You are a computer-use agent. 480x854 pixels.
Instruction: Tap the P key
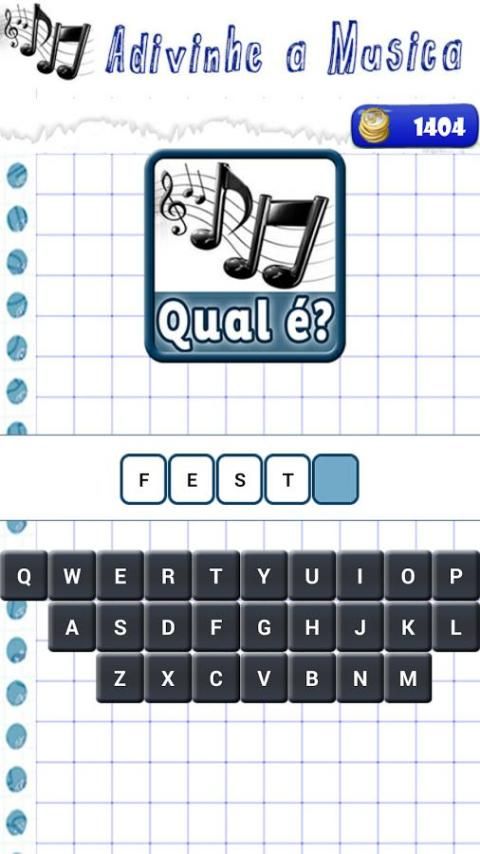coord(456,576)
